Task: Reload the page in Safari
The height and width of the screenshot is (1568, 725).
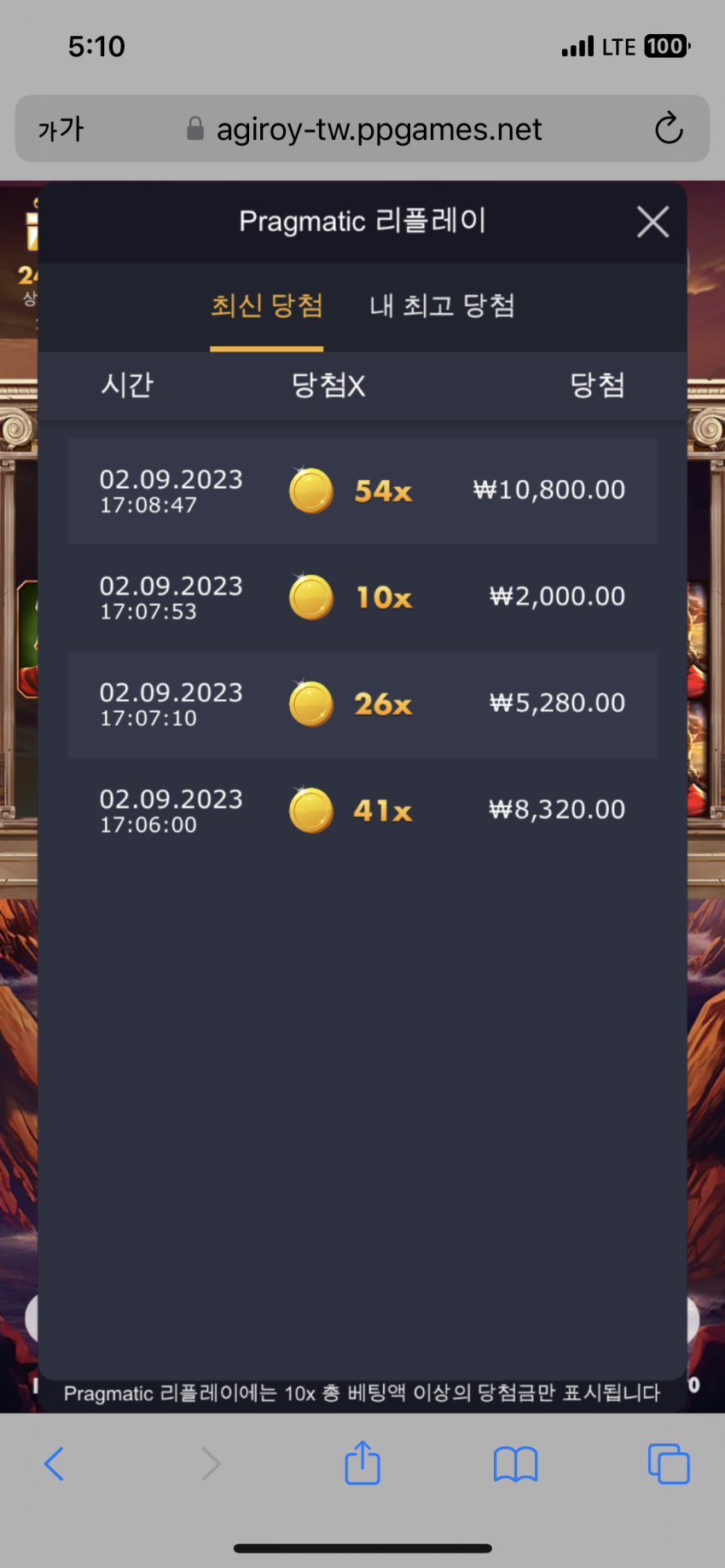Action: tap(669, 129)
